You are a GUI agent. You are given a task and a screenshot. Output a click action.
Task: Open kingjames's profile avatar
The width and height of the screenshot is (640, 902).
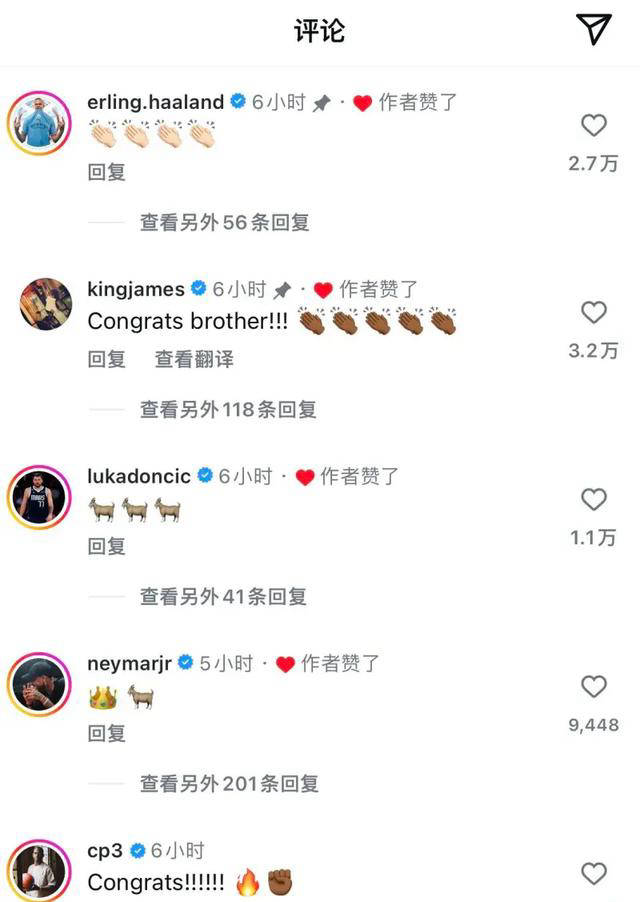(x=46, y=304)
